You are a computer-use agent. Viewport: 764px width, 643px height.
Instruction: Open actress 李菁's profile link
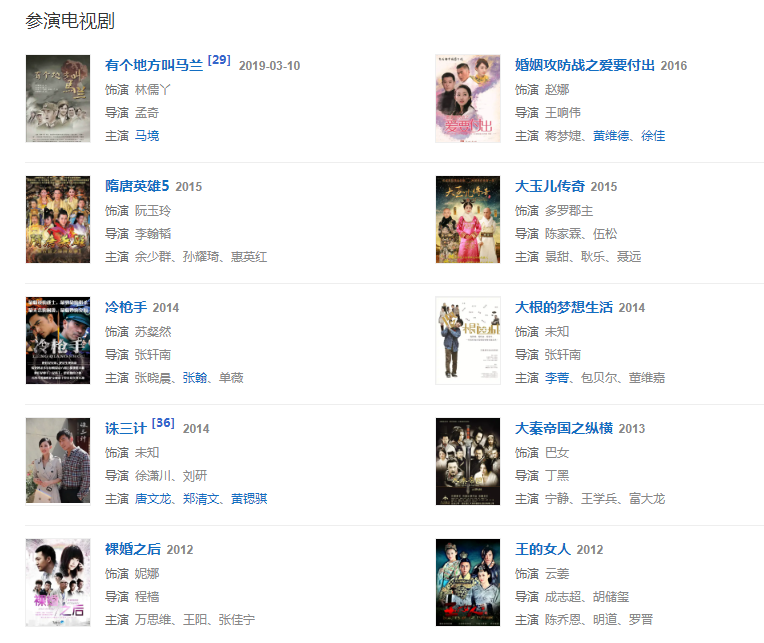point(556,377)
